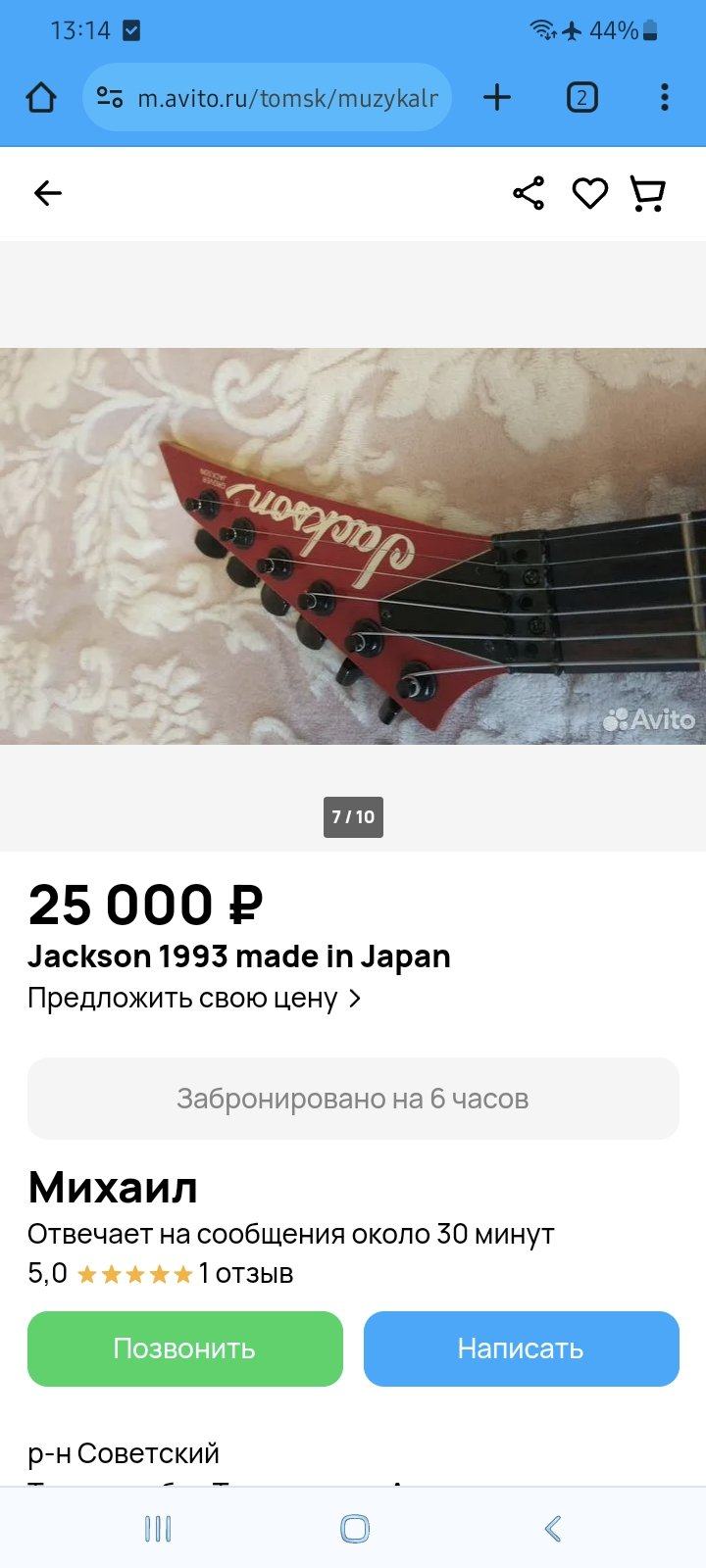Share this Jackson guitar listing
The width and height of the screenshot is (706, 1568).
tap(529, 193)
